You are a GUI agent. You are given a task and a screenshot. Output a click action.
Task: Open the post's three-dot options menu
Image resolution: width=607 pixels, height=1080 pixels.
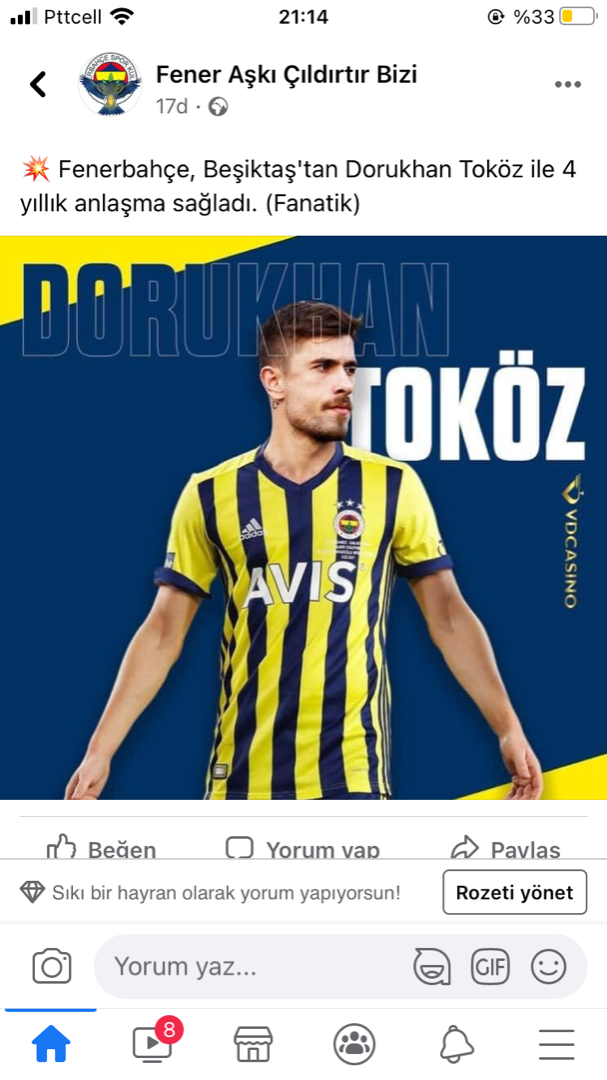point(567,85)
